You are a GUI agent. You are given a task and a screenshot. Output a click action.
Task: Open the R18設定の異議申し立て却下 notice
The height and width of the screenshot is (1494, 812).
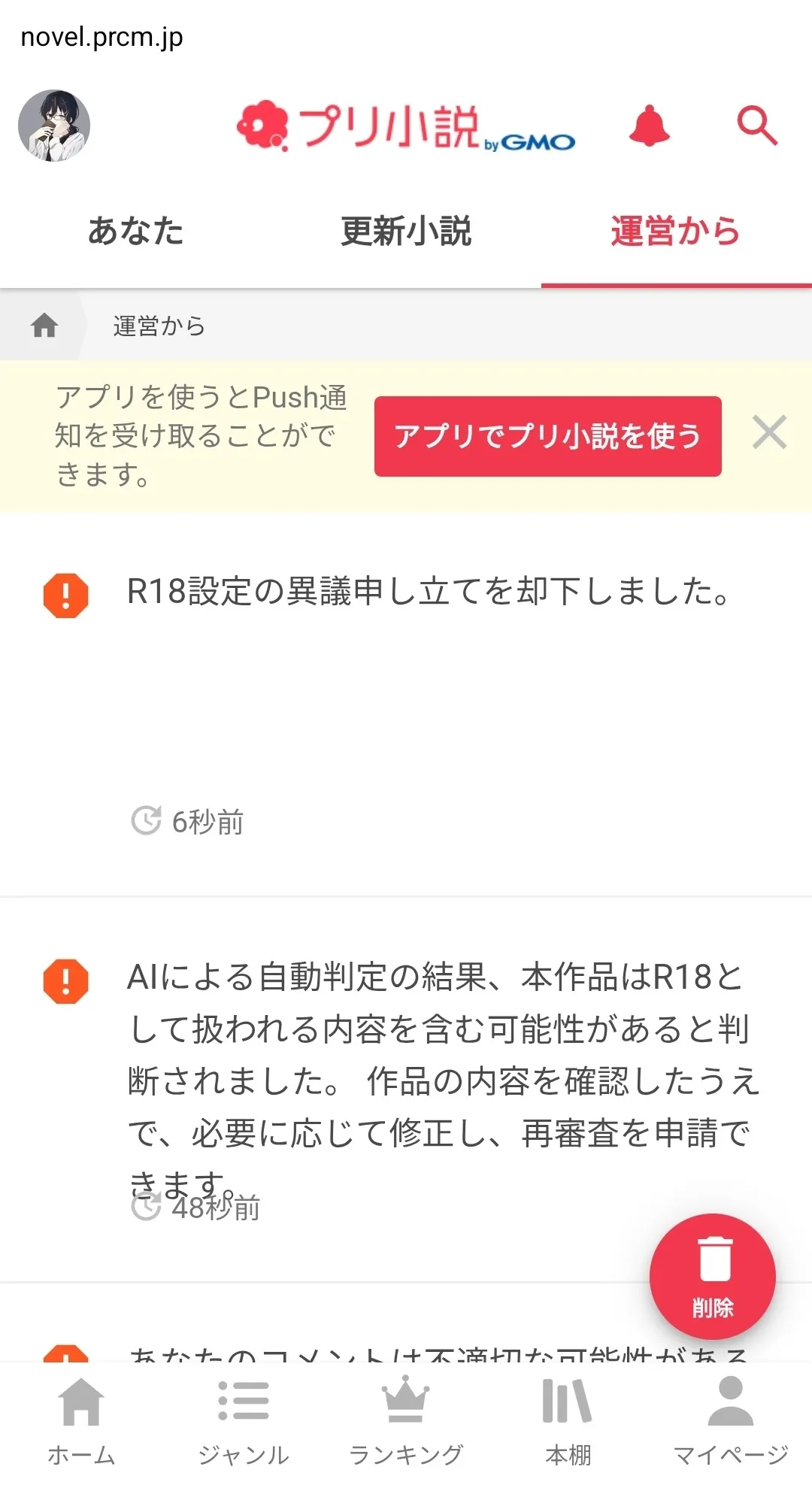(406, 705)
